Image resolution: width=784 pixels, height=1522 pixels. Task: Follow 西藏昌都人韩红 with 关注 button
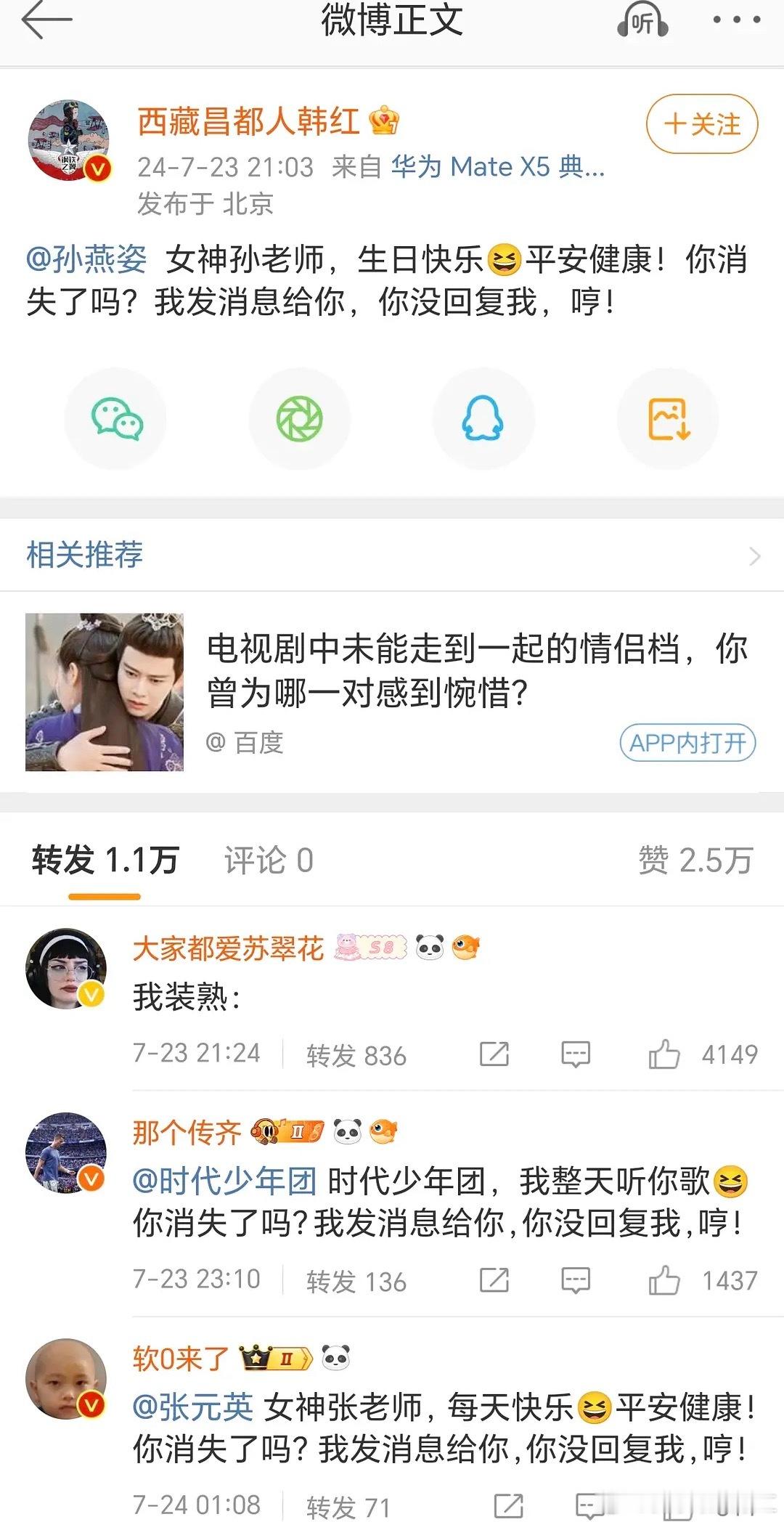(701, 124)
